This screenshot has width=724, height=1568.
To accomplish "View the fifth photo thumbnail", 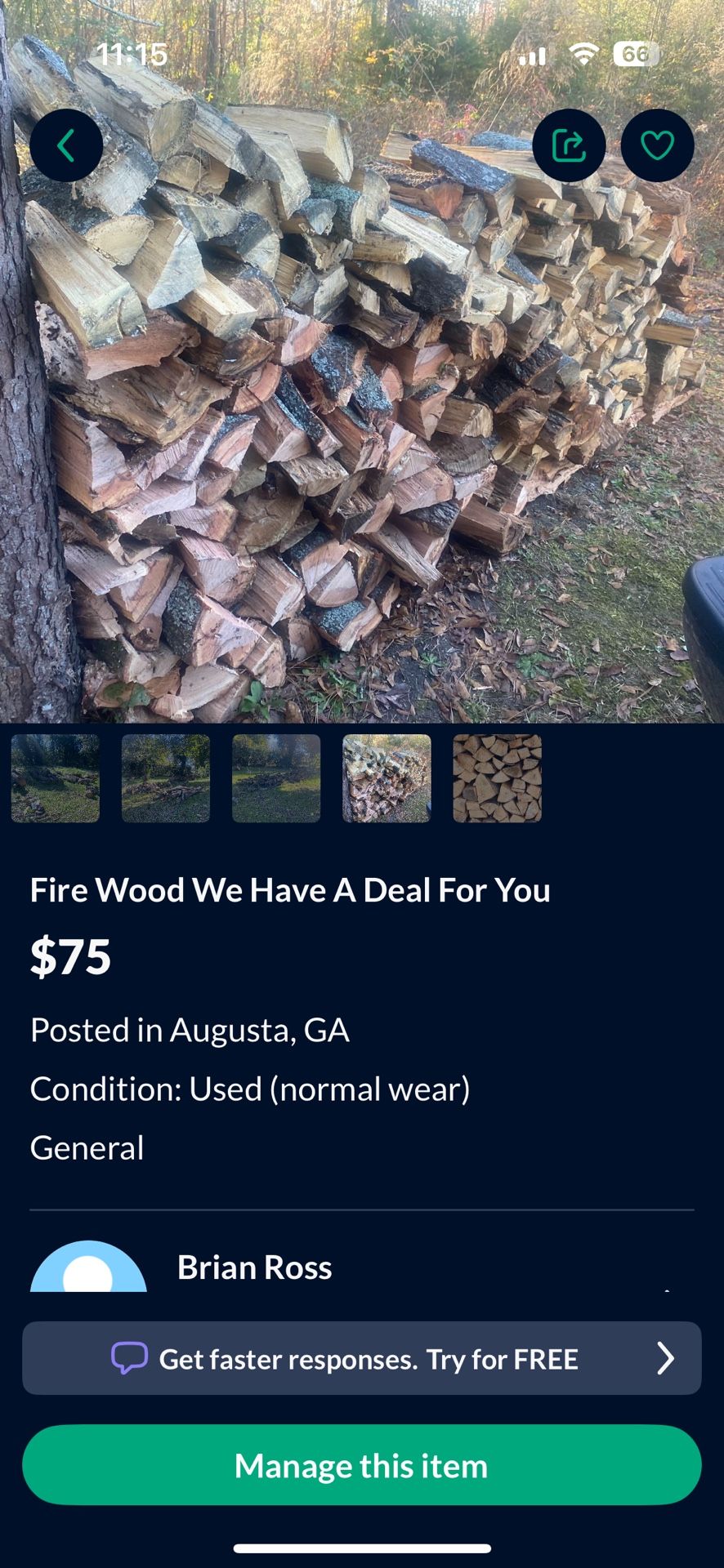I will coord(497,778).
